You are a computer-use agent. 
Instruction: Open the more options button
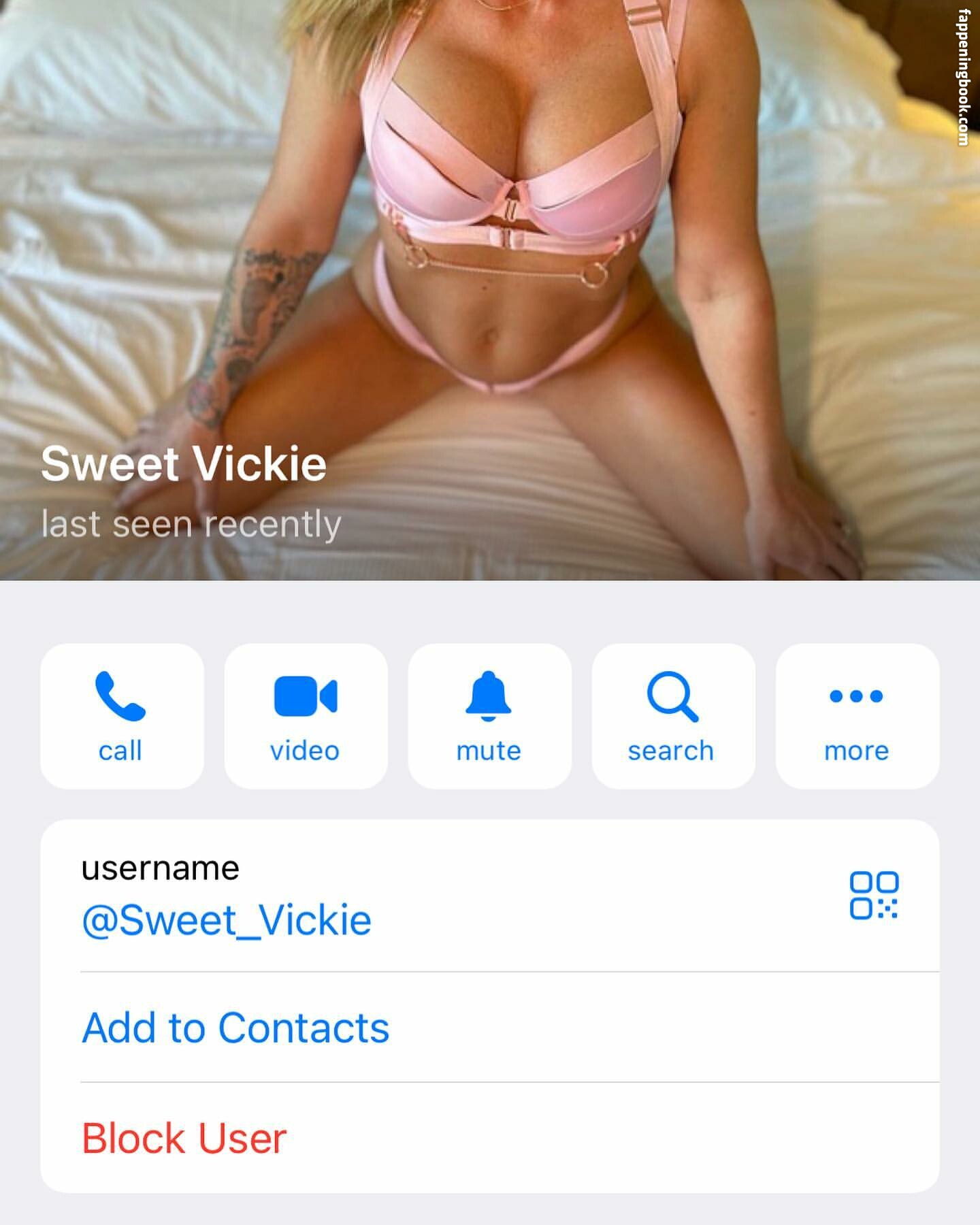(x=857, y=716)
